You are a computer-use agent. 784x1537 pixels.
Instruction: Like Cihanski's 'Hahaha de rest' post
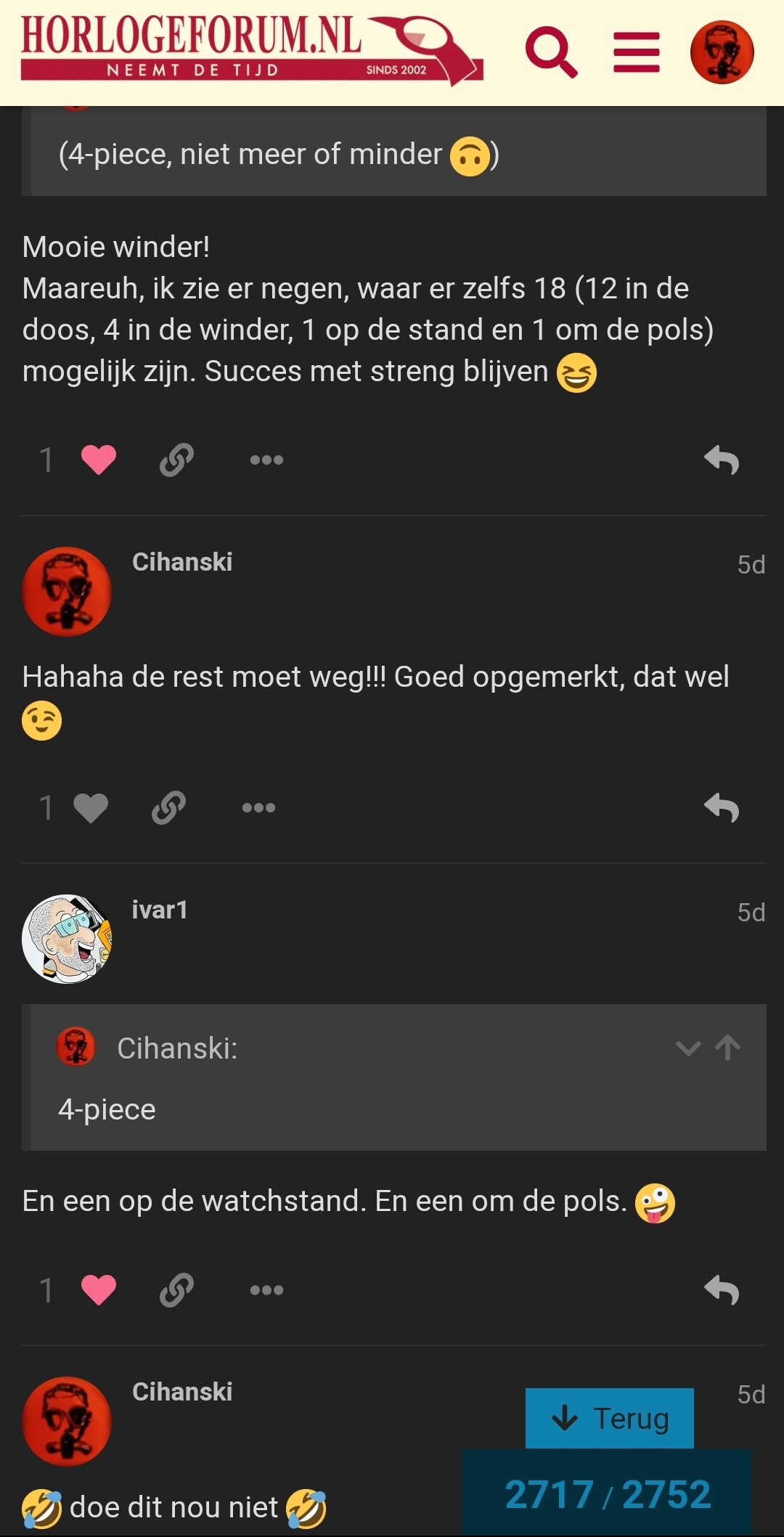click(x=91, y=807)
